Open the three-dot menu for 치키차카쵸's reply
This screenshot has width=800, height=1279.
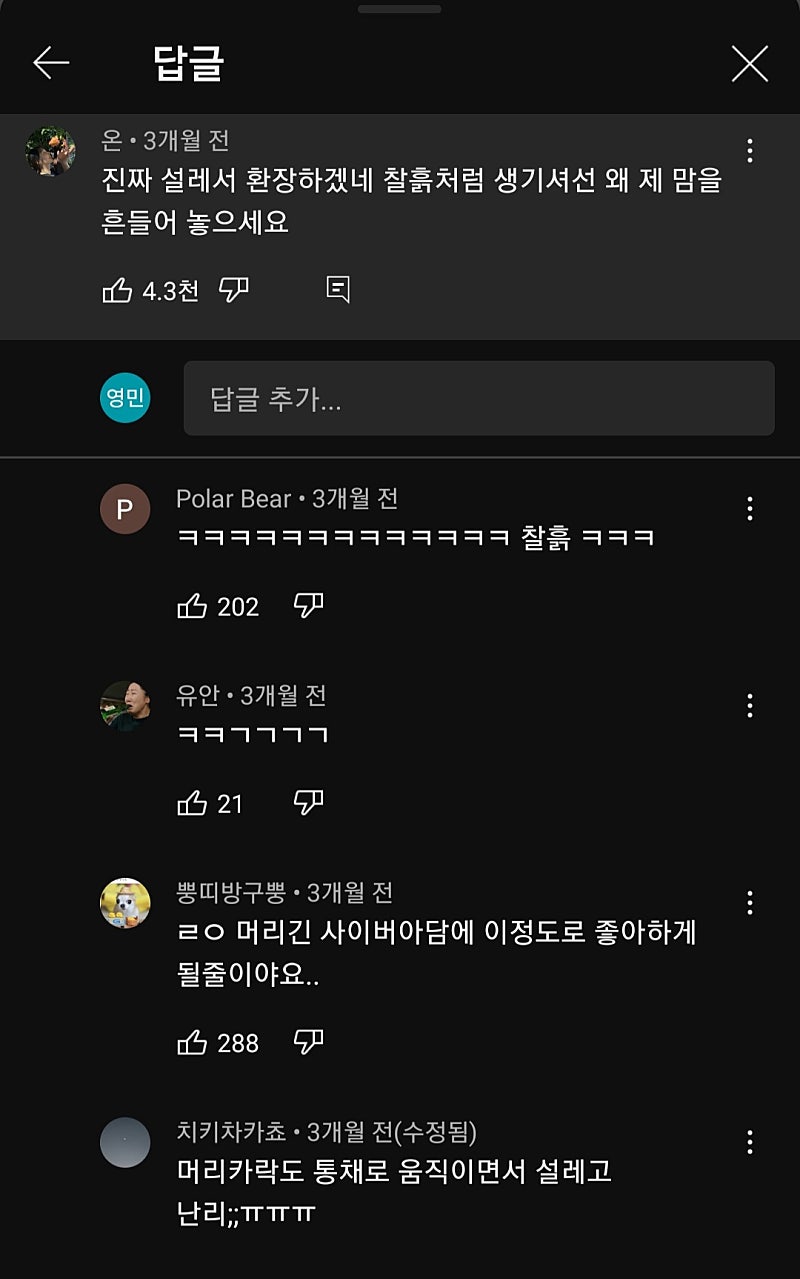tap(749, 1142)
